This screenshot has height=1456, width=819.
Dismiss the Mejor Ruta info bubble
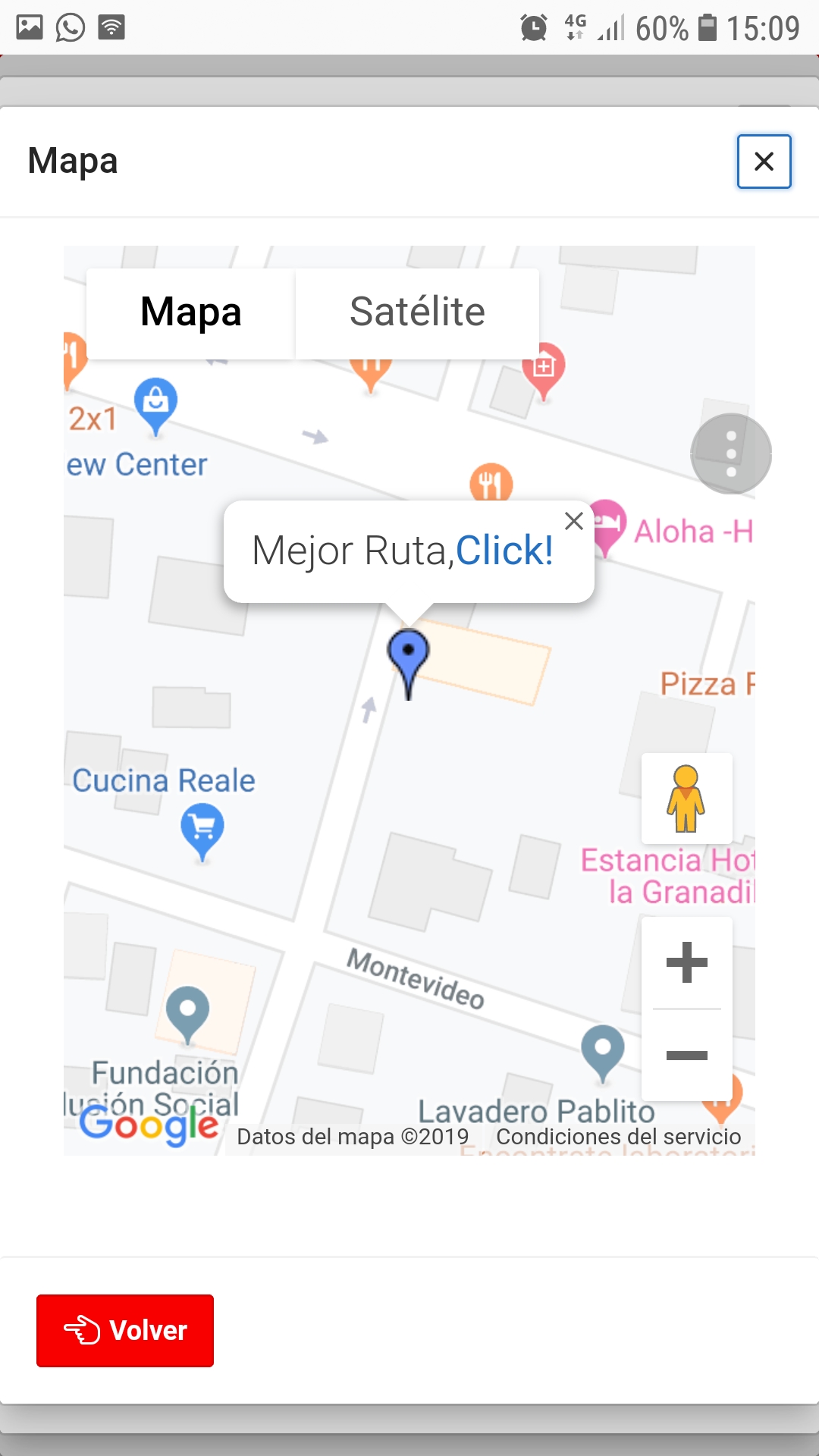pos(574,521)
